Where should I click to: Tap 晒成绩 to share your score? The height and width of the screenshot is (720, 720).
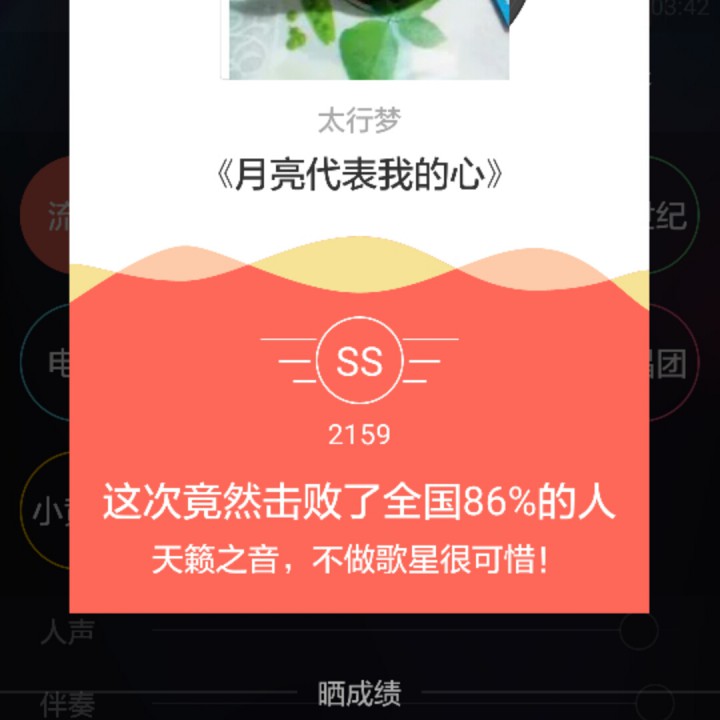[360, 693]
